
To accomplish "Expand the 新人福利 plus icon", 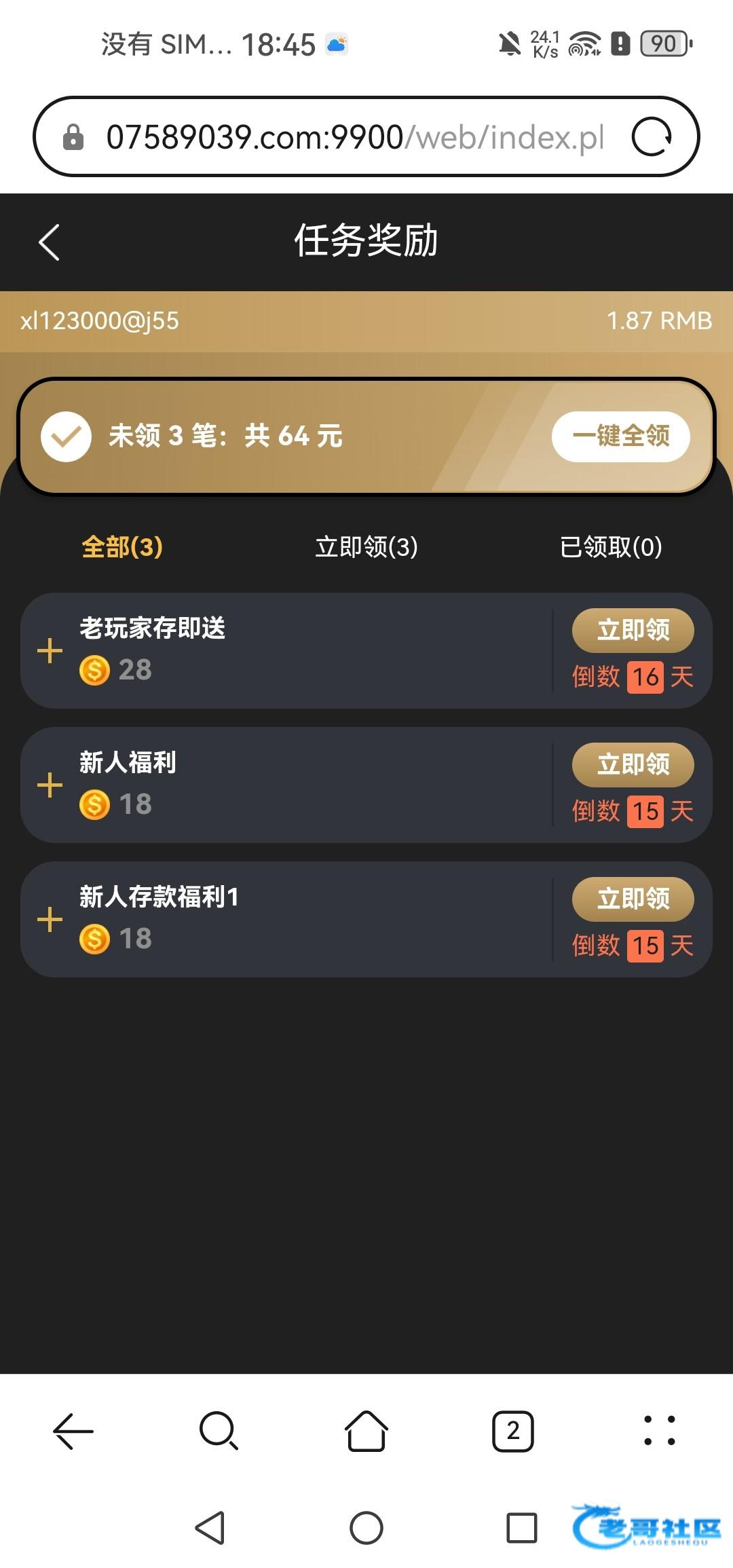I will (x=50, y=785).
